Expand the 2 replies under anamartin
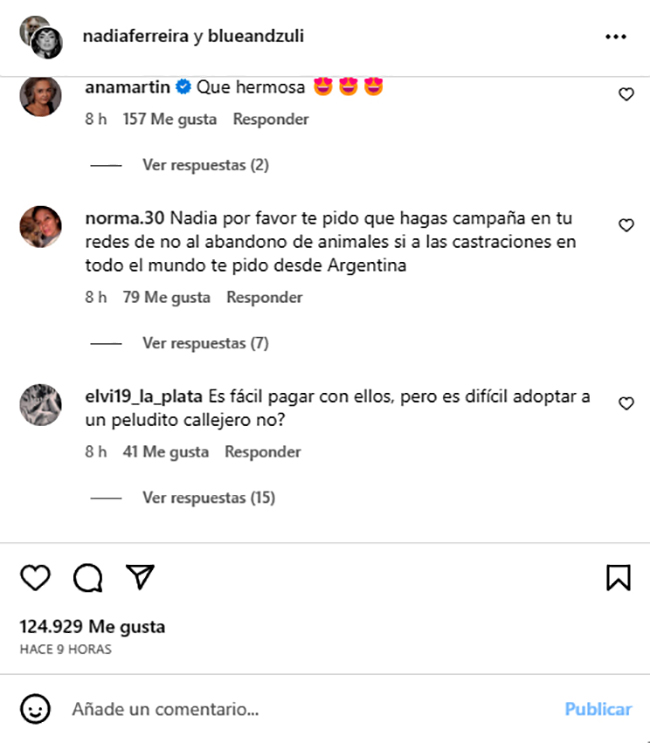650x743 pixels. tap(205, 165)
